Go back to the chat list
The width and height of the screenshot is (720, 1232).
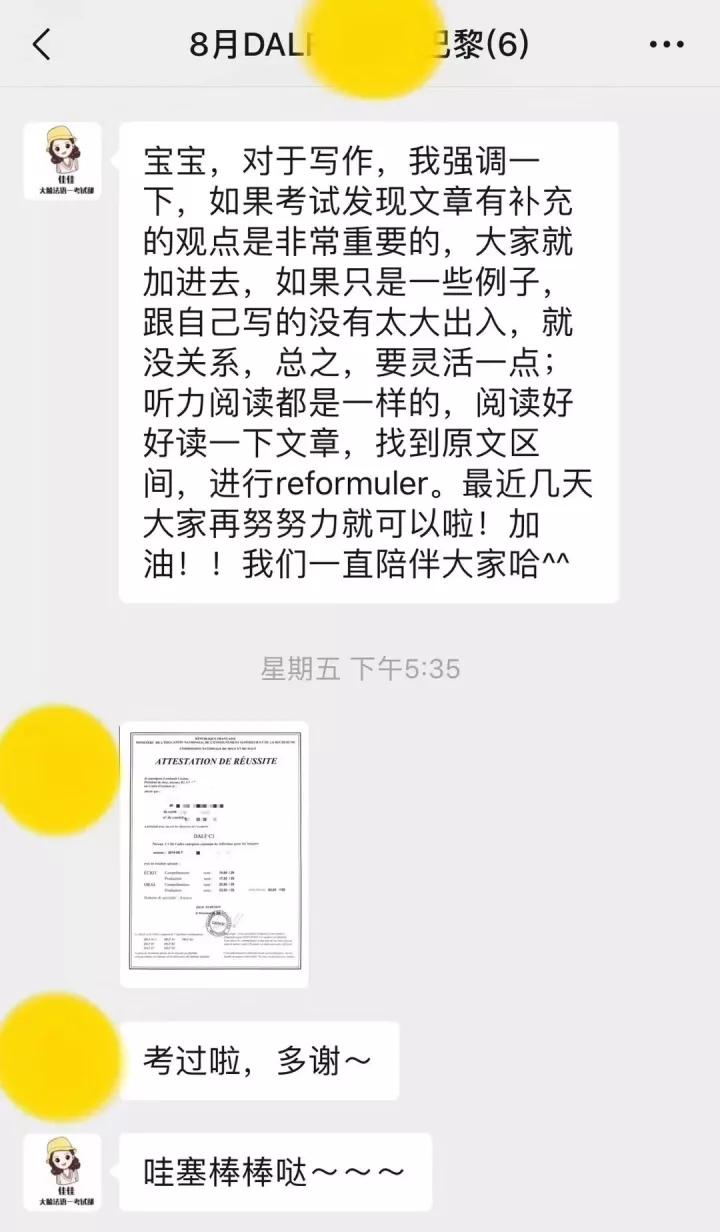point(42,45)
